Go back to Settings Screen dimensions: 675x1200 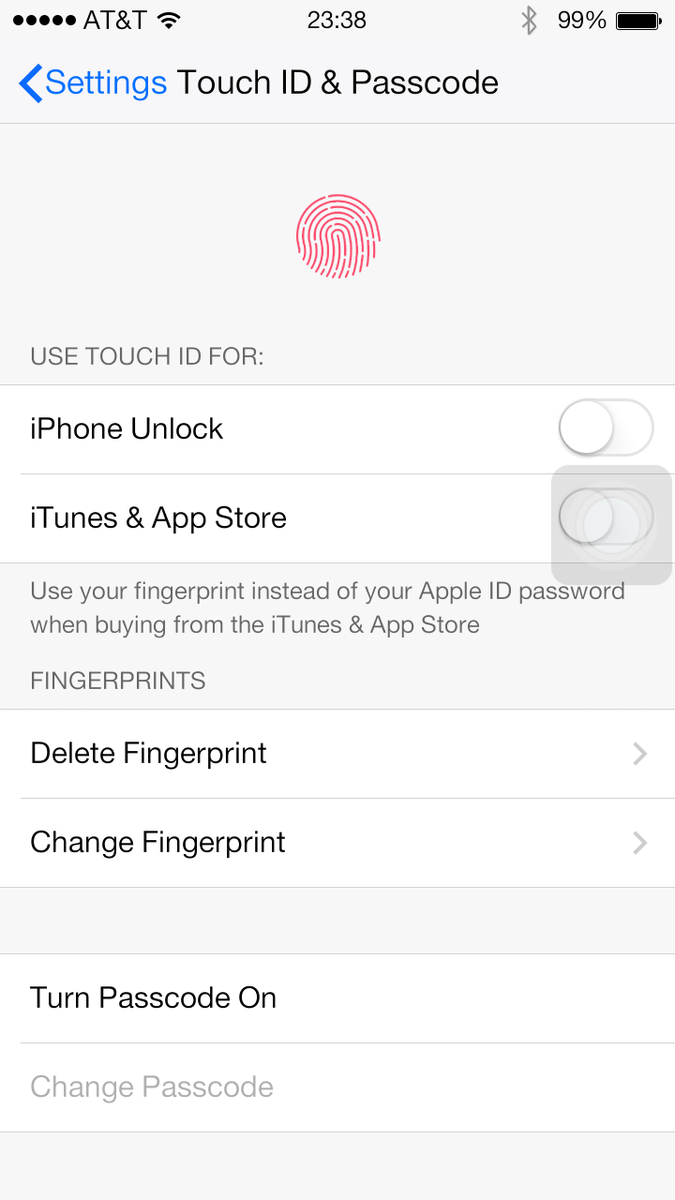point(92,82)
